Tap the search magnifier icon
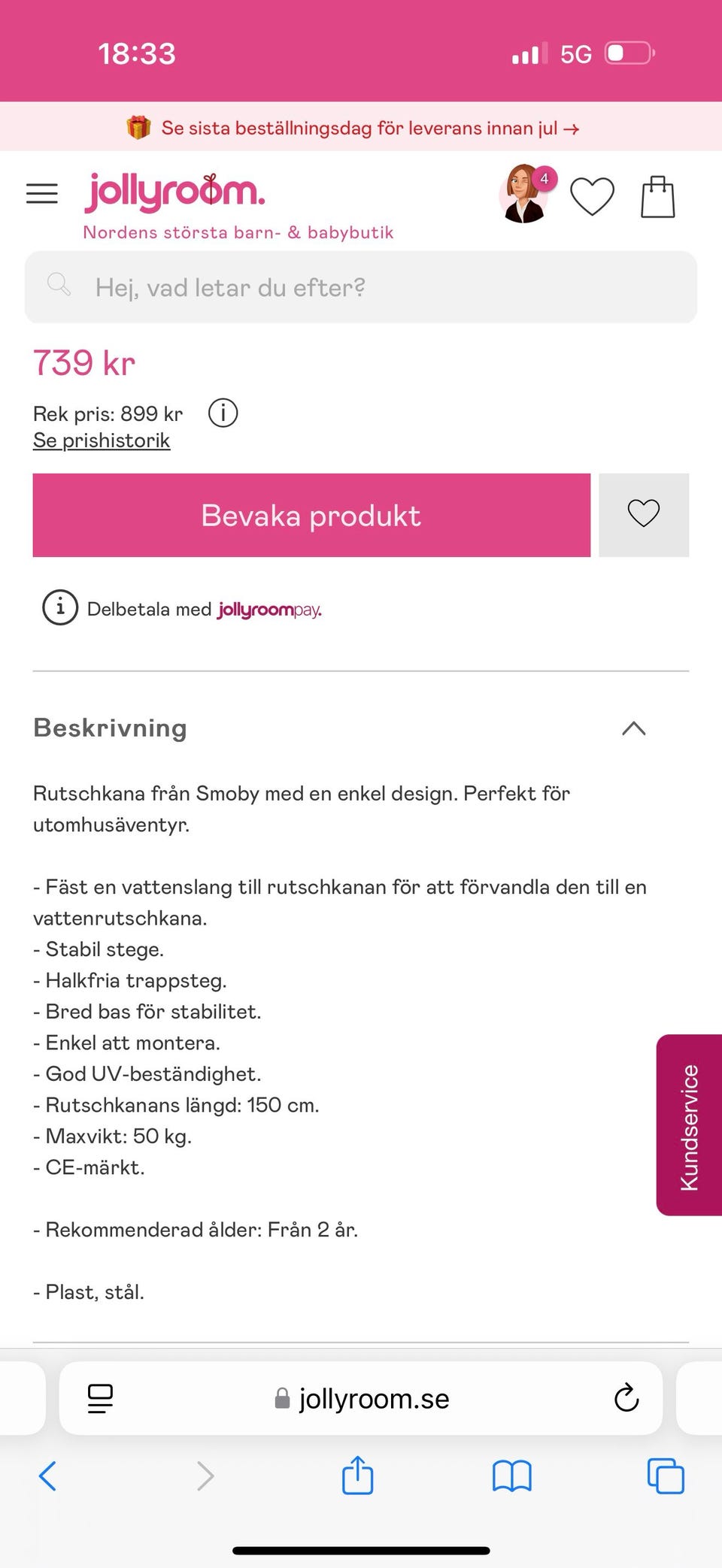722x1568 pixels. (x=59, y=284)
